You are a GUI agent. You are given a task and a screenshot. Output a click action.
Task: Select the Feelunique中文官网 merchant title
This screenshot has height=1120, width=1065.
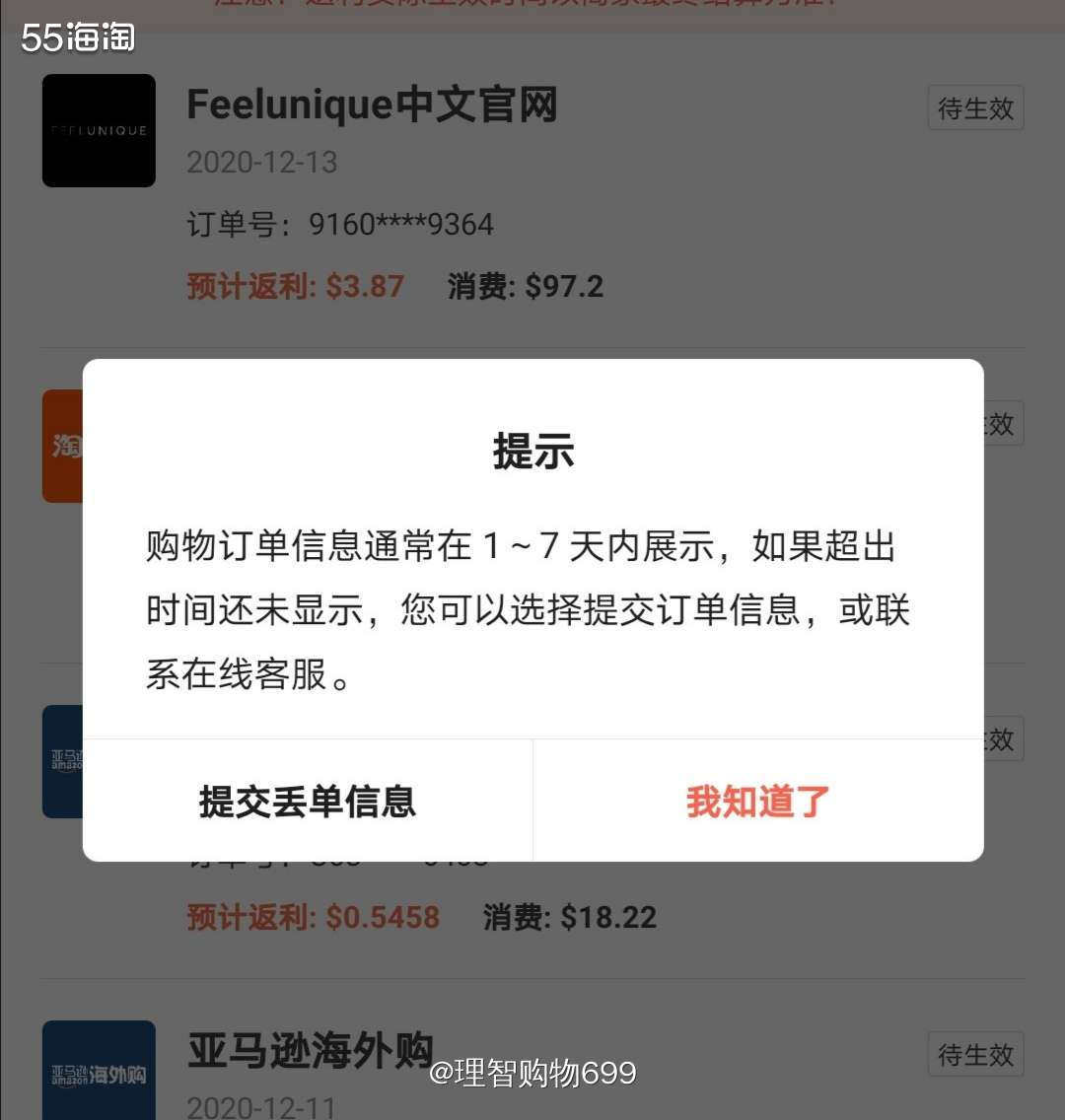pyautogui.click(x=372, y=105)
